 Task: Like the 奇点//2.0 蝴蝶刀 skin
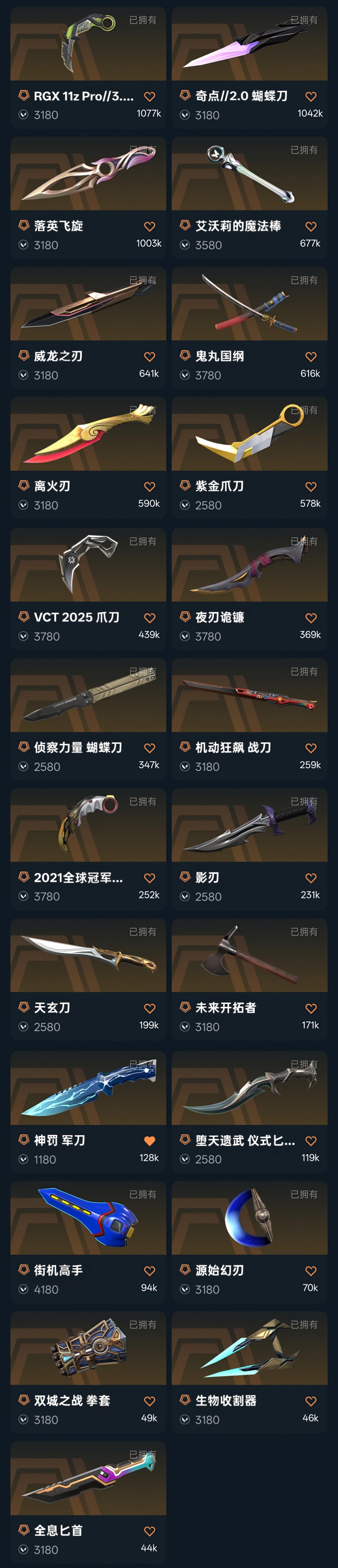tap(311, 96)
